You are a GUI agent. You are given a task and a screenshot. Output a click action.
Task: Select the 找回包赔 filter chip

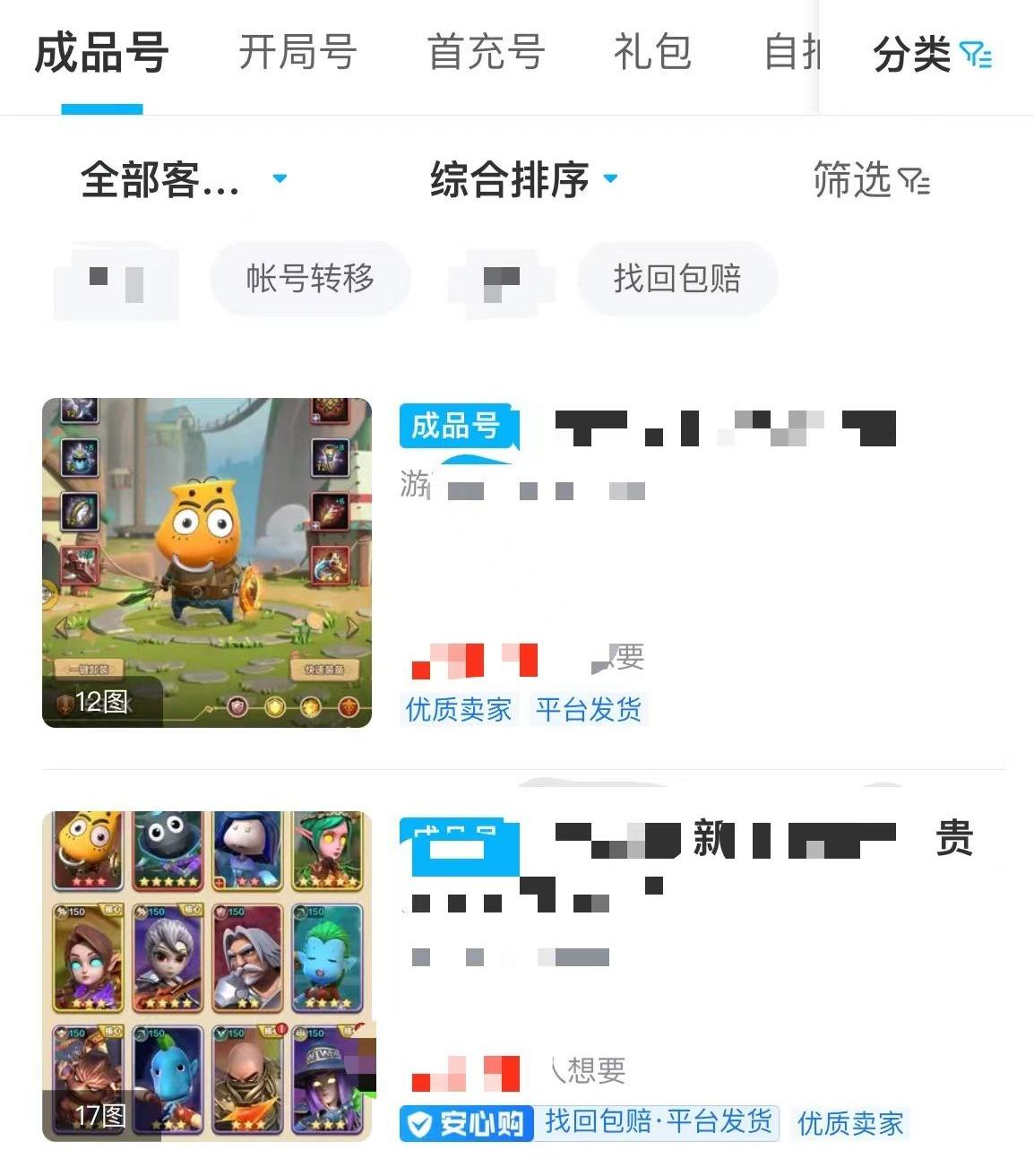pyautogui.click(x=677, y=279)
